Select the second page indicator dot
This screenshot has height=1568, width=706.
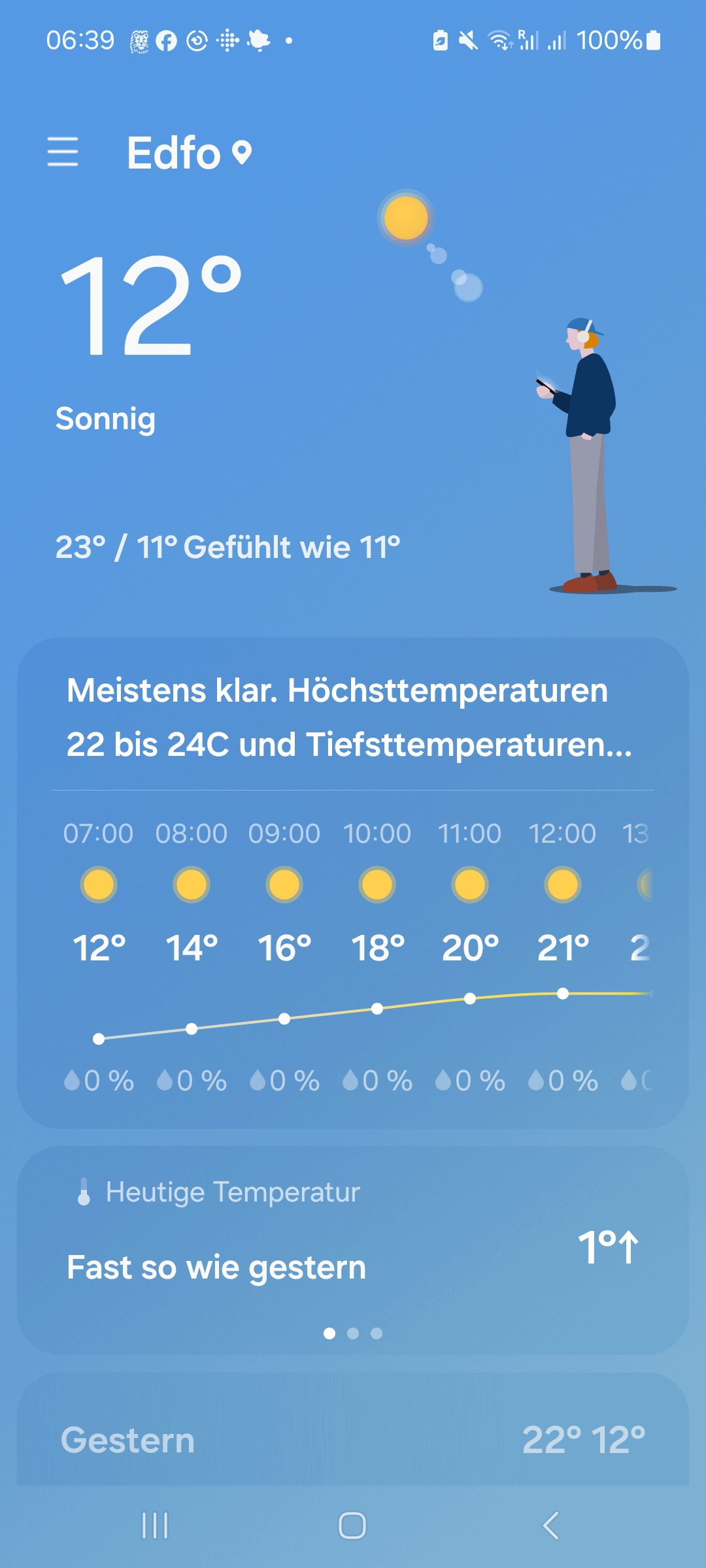coord(353,1333)
